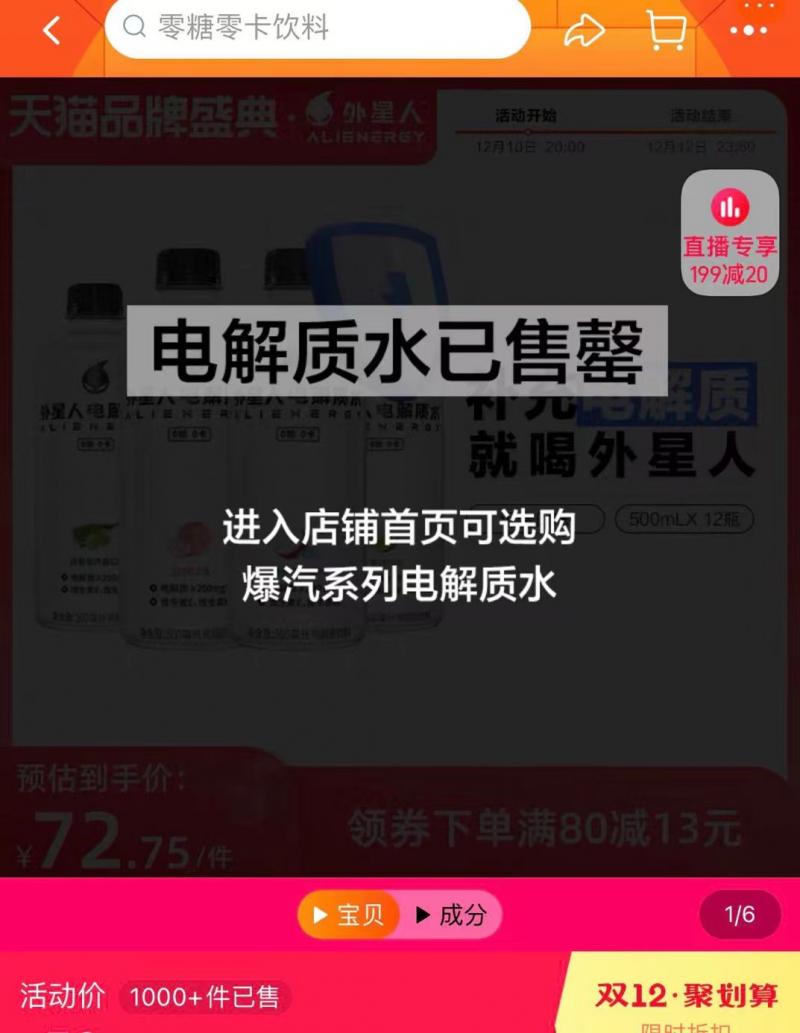Open the shopping cart

coord(666,30)
